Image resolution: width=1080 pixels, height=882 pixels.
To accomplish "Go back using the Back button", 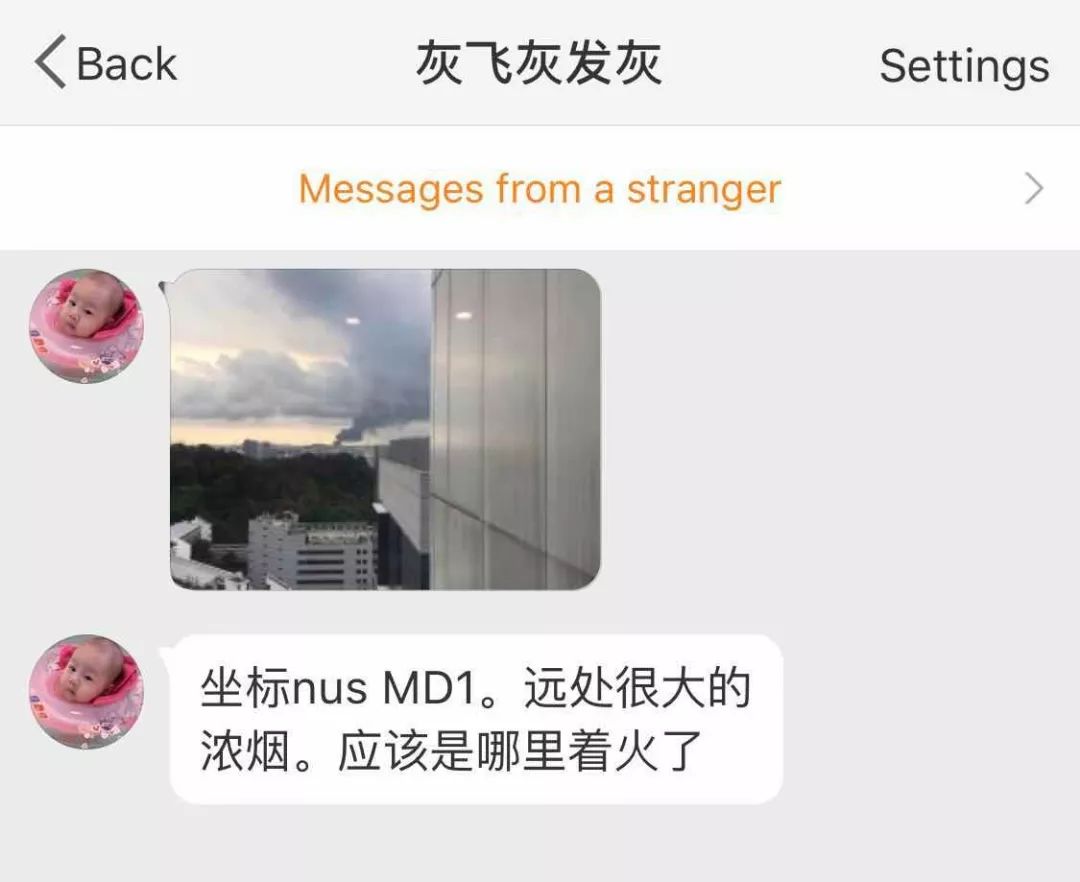I will click(105, 63).
